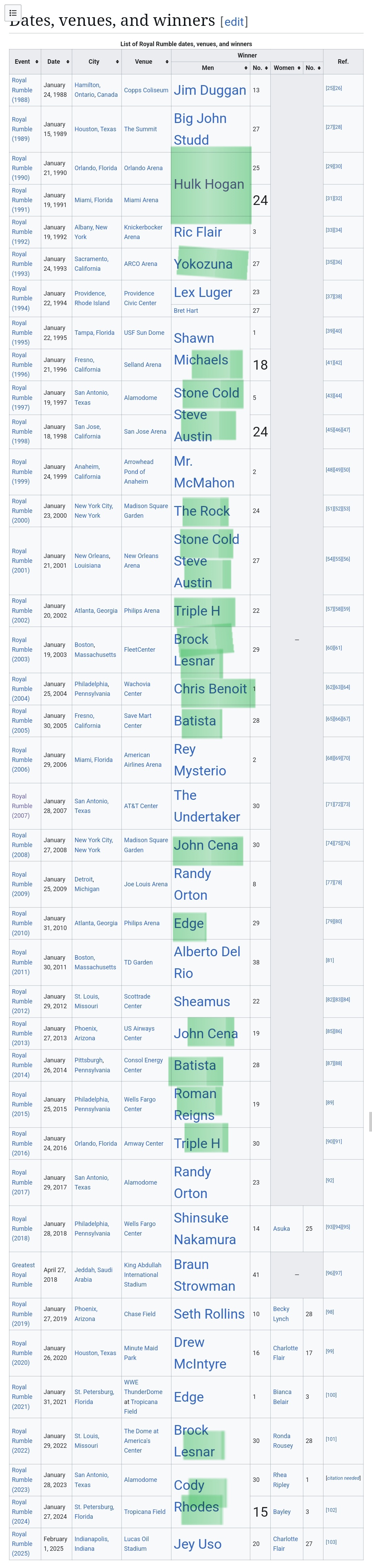This screenshot has width=372, height=1568.
Task: Open the table of contents icon
Action: tap(12, 13)
